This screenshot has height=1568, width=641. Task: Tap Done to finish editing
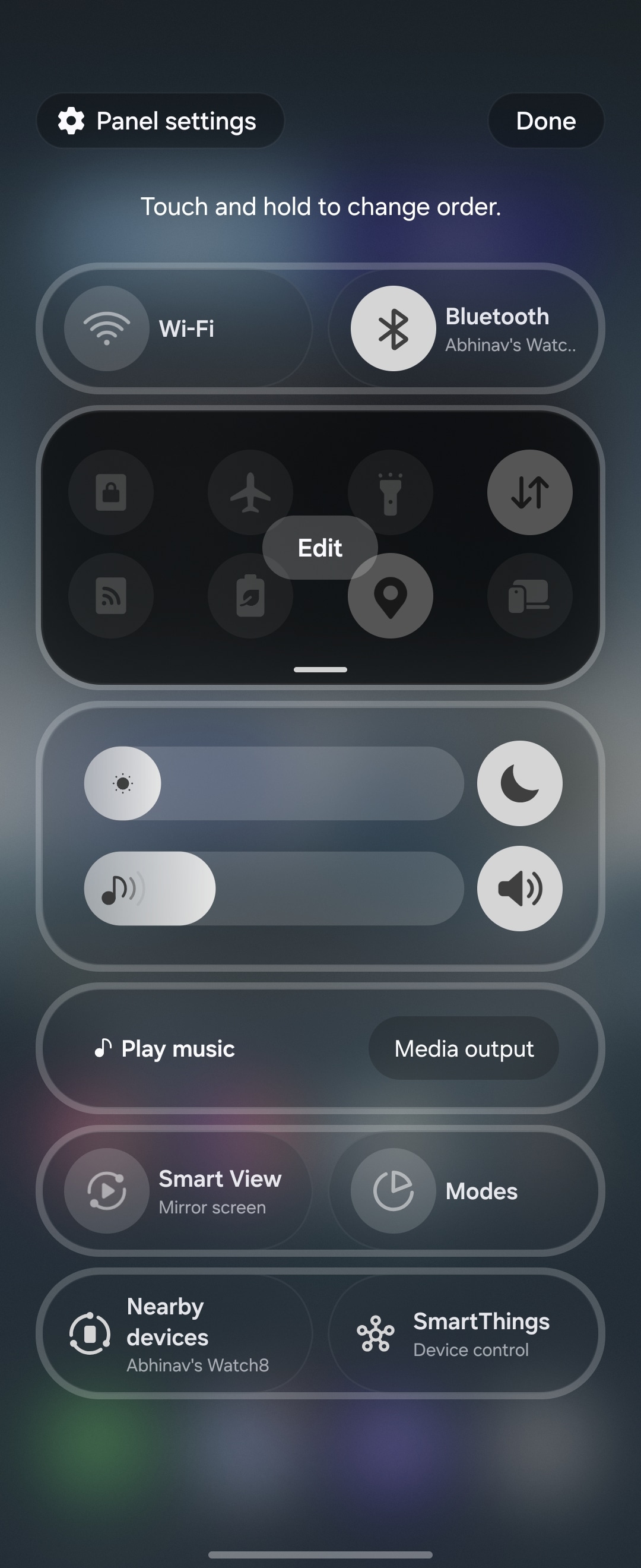coord(545,121)
